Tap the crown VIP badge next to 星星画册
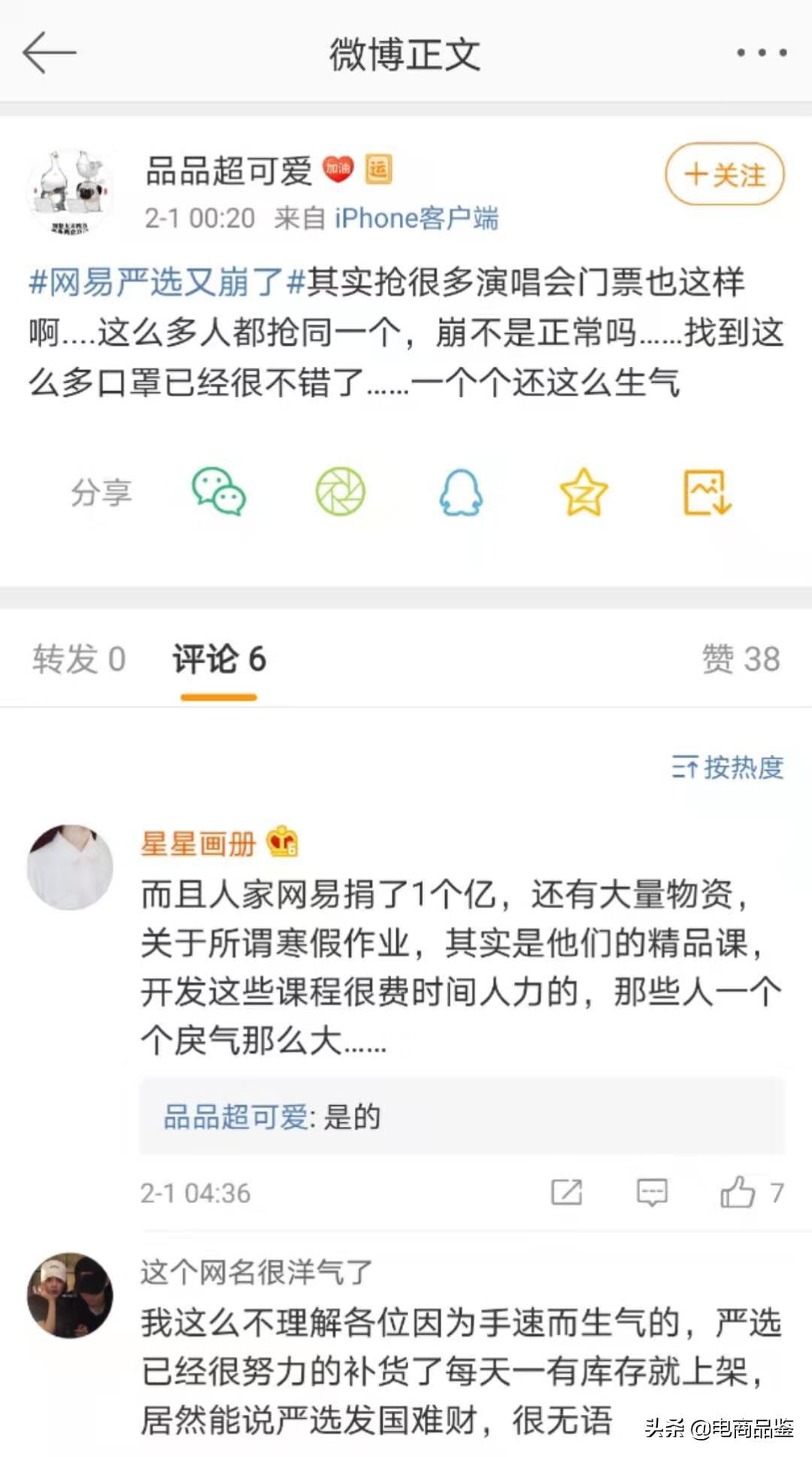Screen dimensions: 812x1457 [283, 844]
